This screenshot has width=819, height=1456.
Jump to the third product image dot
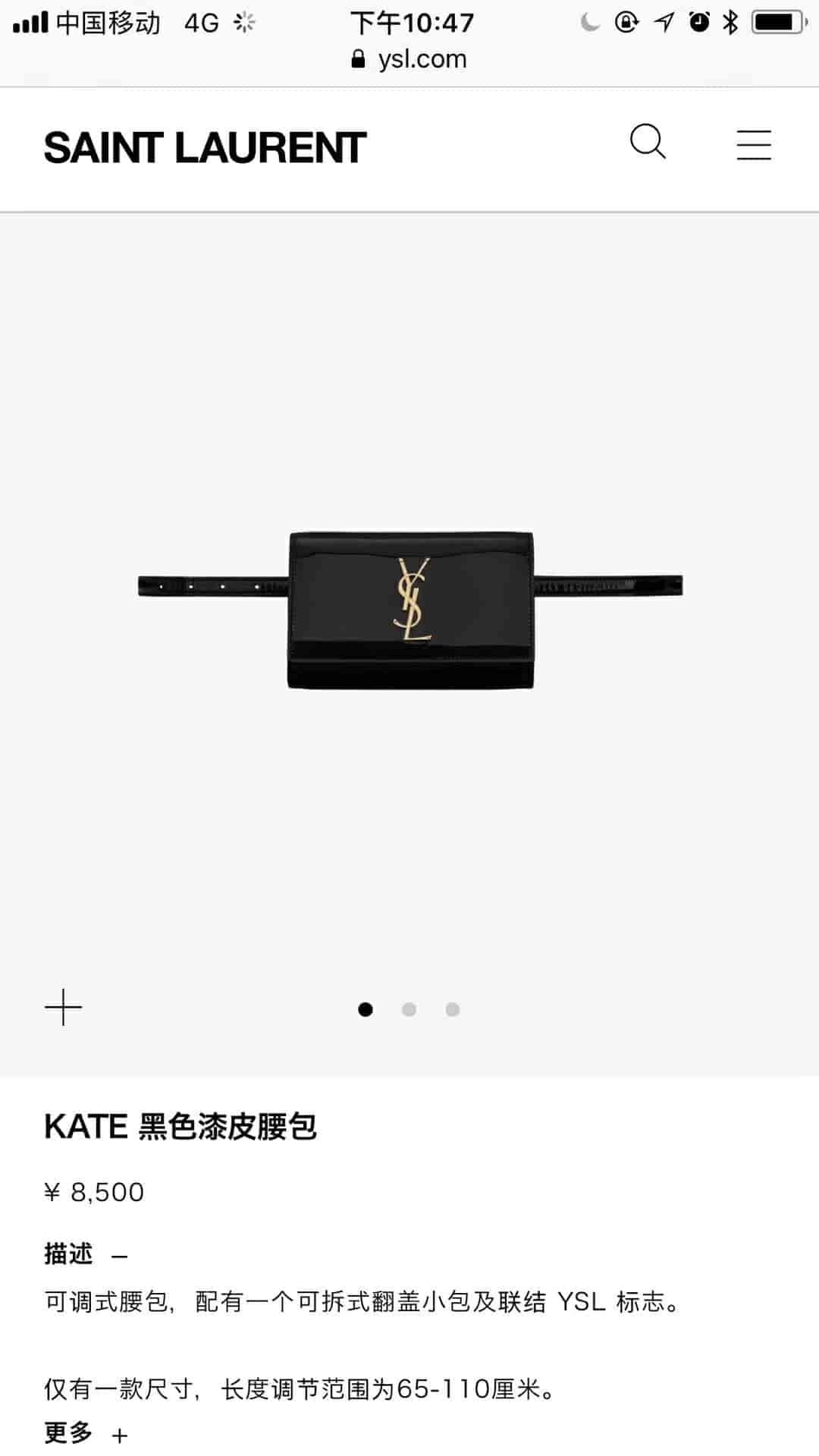(x=453, y=1009)
